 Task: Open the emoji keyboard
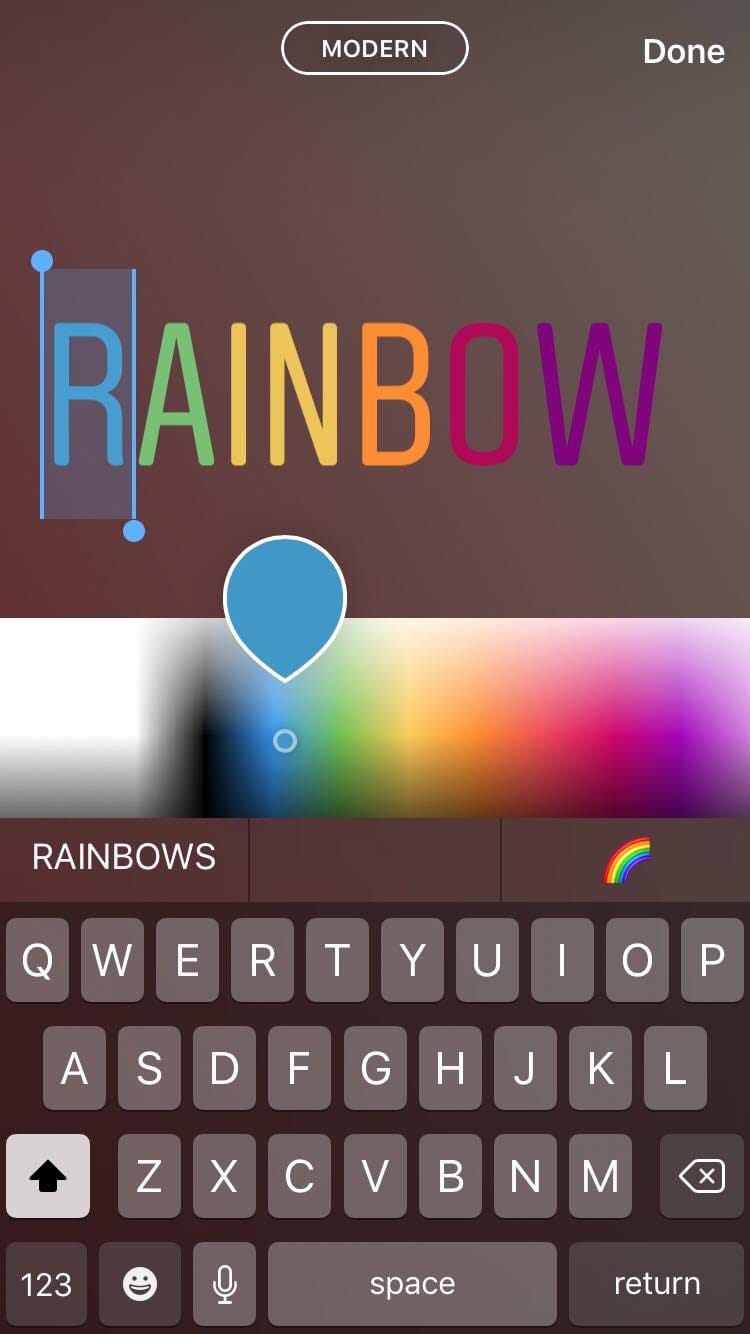(x=140, y=1283)
